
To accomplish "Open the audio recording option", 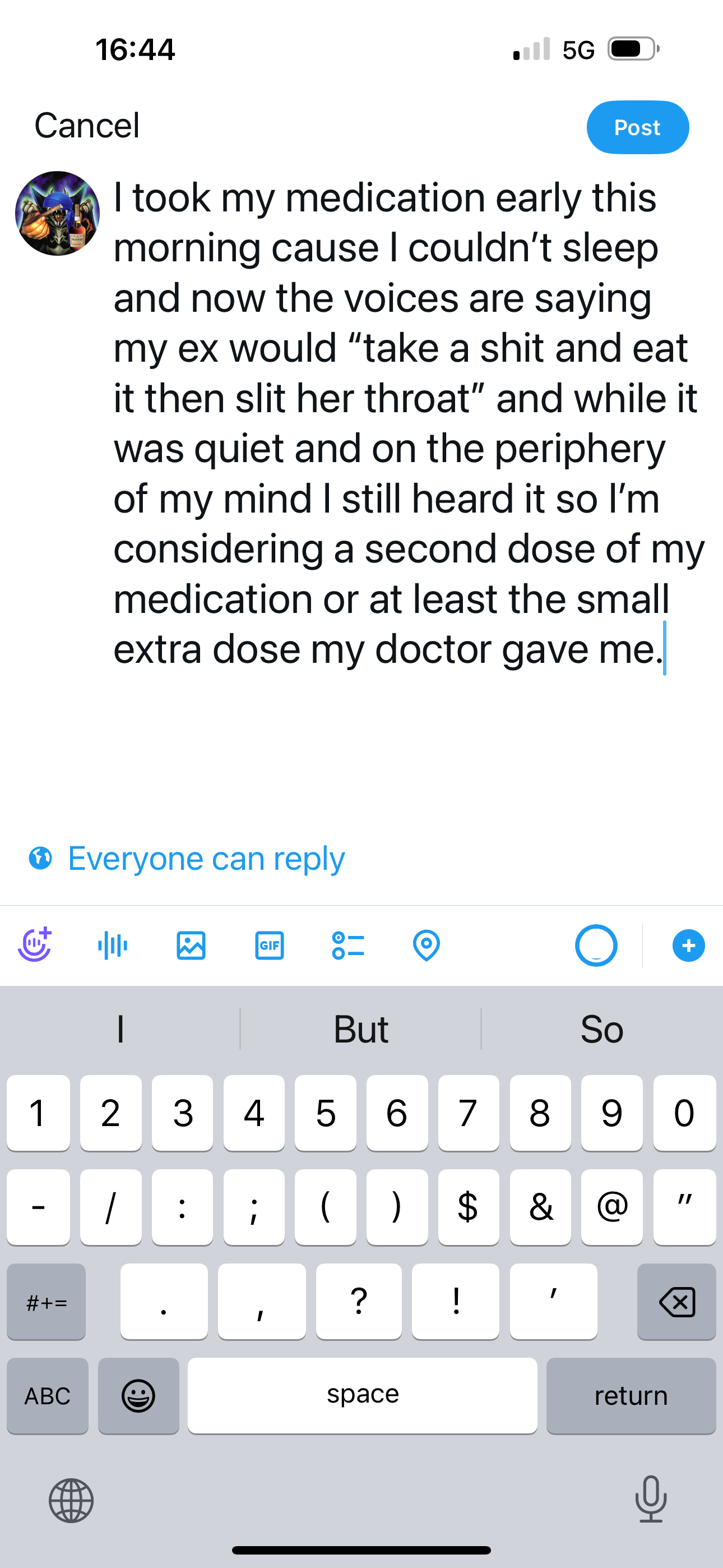I will [x=113, y=946].
